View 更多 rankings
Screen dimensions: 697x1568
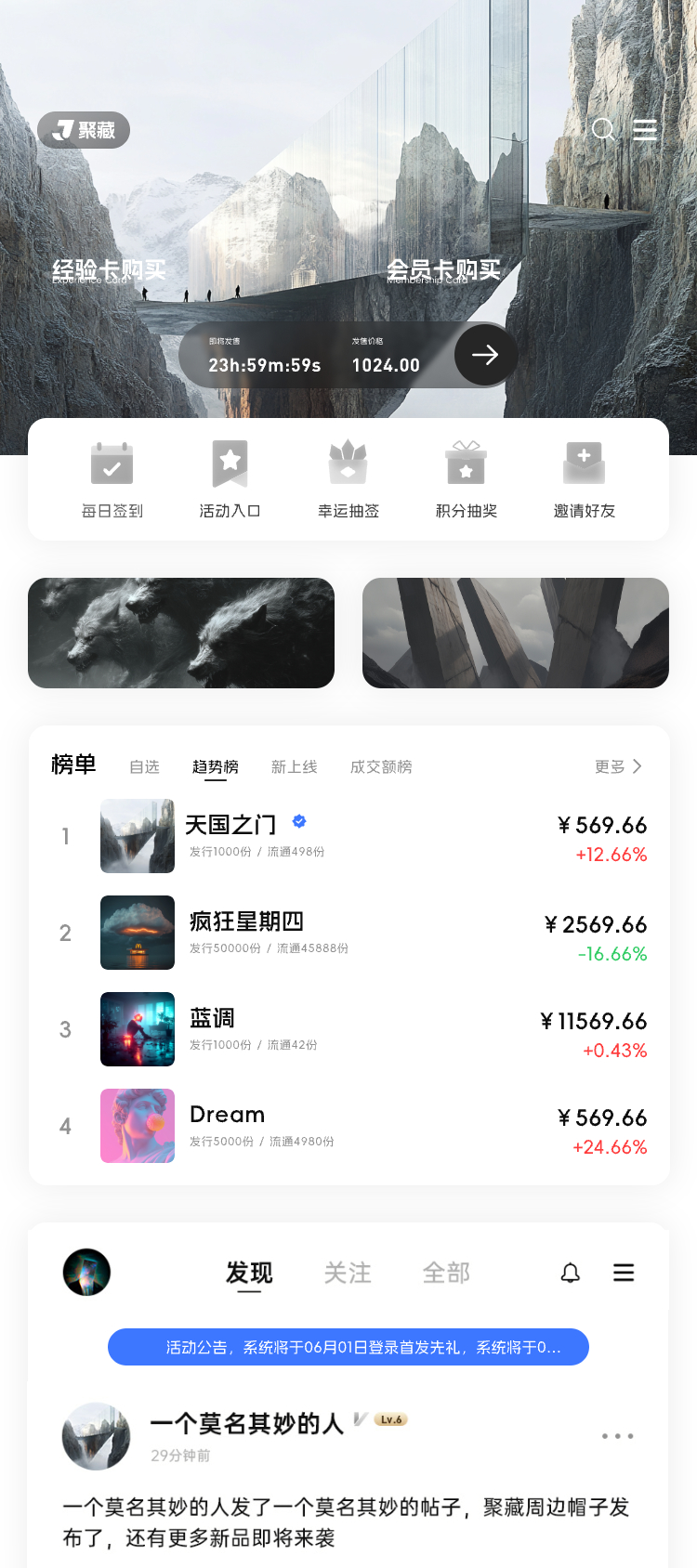tap(618, 766)
